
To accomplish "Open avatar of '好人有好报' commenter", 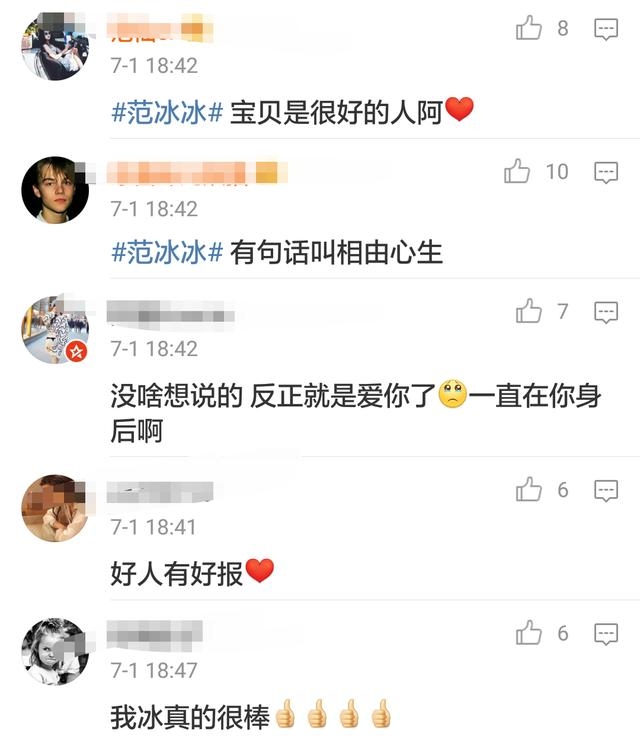I will [x=55, y=508].
